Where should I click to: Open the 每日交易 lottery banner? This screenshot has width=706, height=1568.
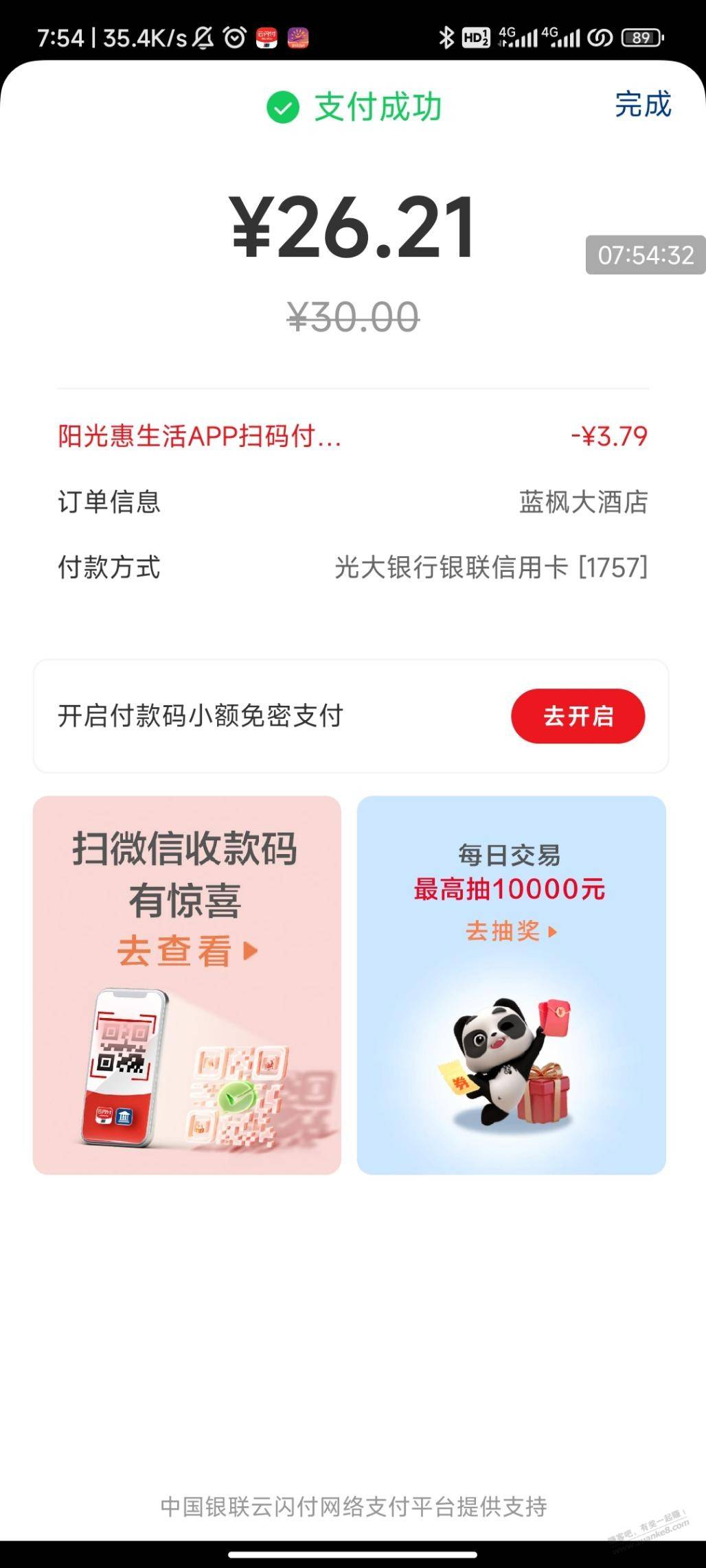pyautogui.click(x=511, y=985)
